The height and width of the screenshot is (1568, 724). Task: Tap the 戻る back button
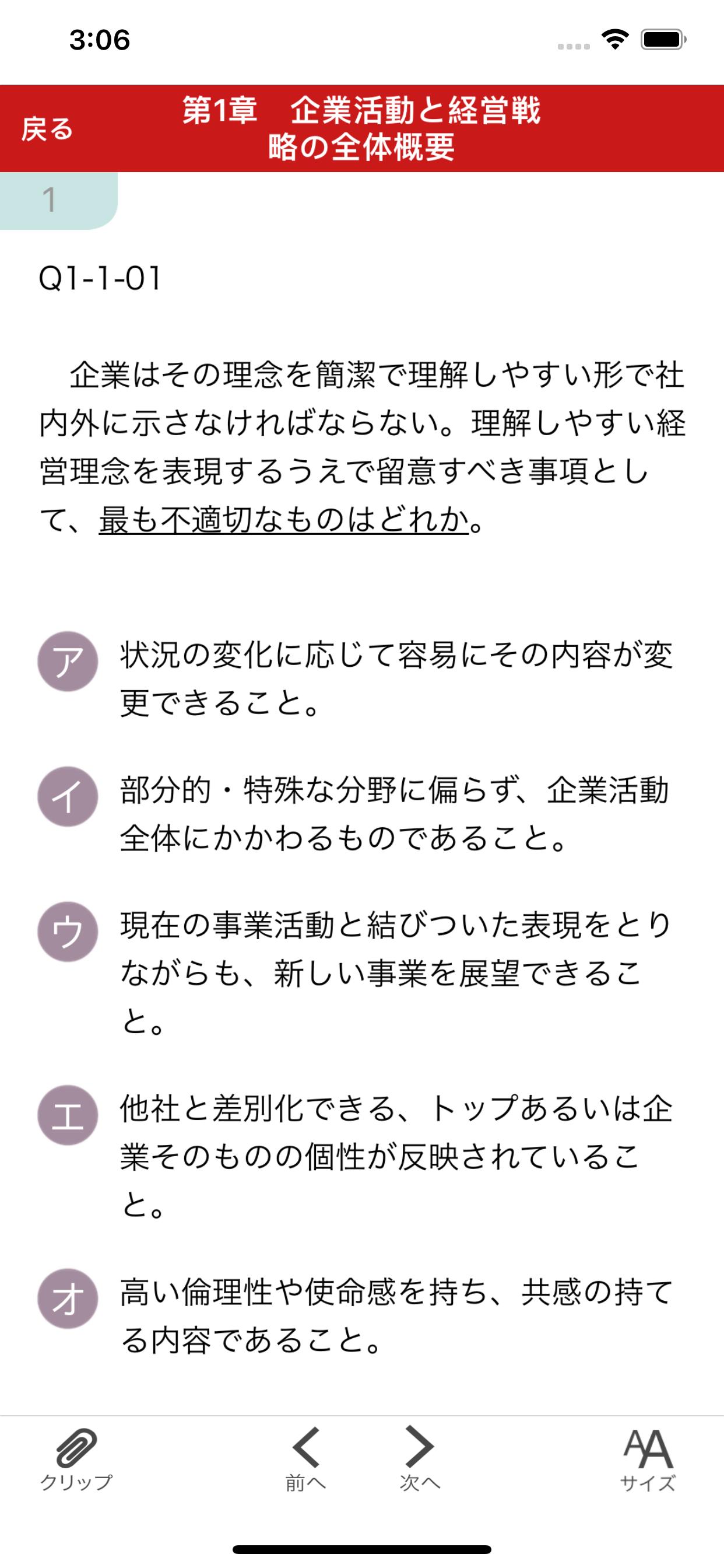47,129
